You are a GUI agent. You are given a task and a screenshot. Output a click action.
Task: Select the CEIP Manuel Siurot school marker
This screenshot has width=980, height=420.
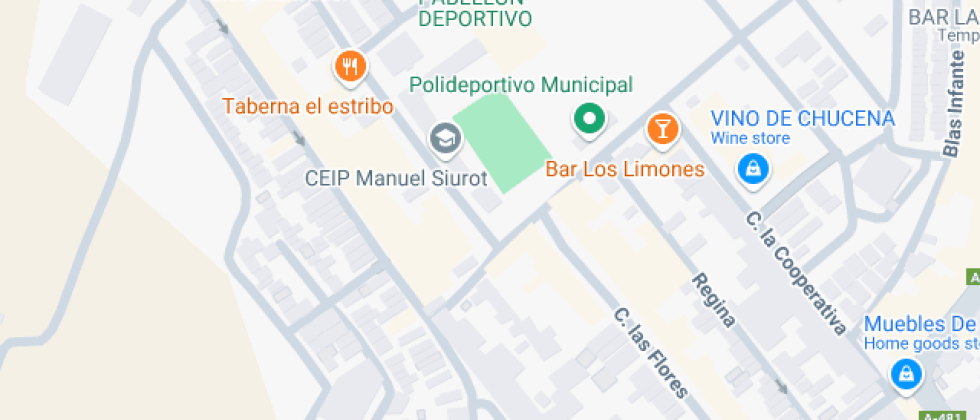point(445,138)
